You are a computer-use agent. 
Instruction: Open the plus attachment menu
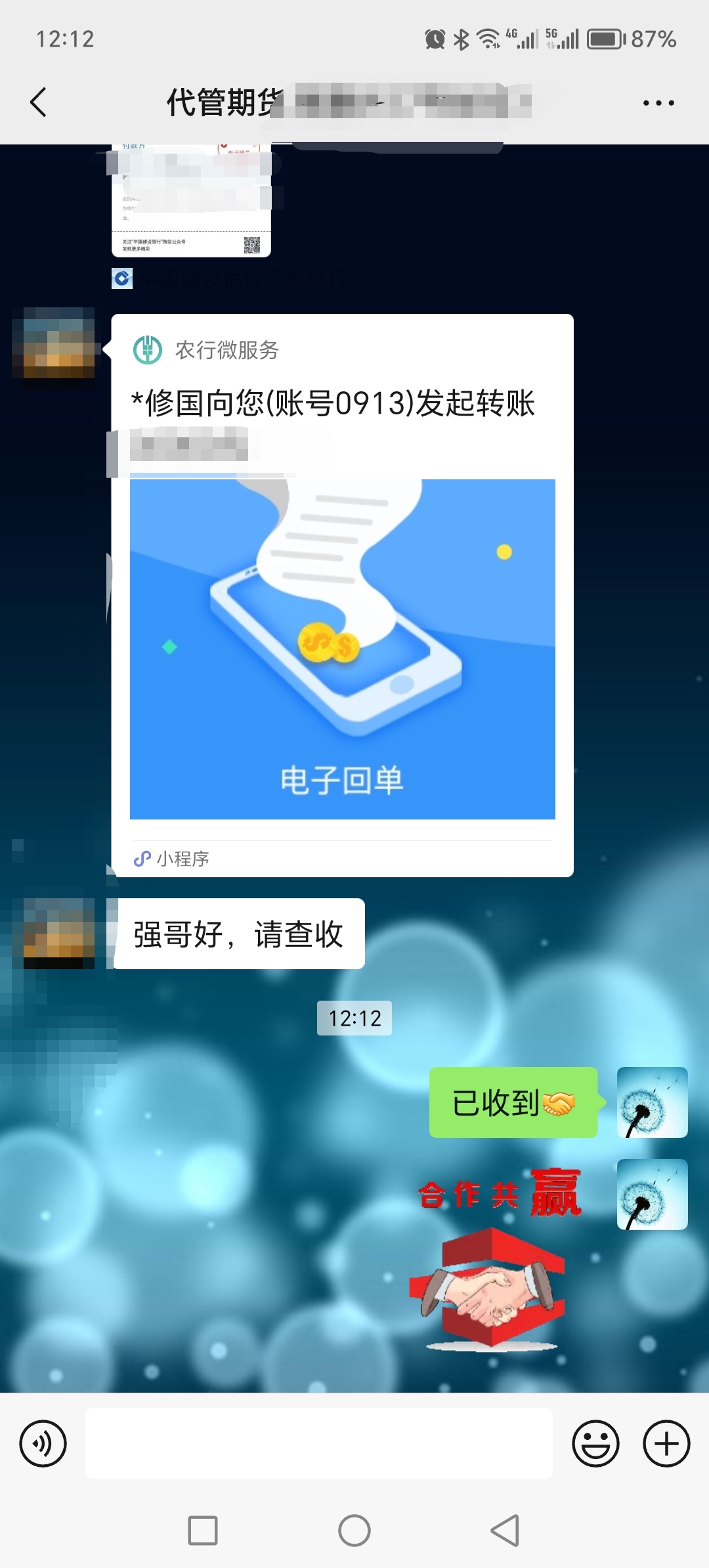(666, 1443)
